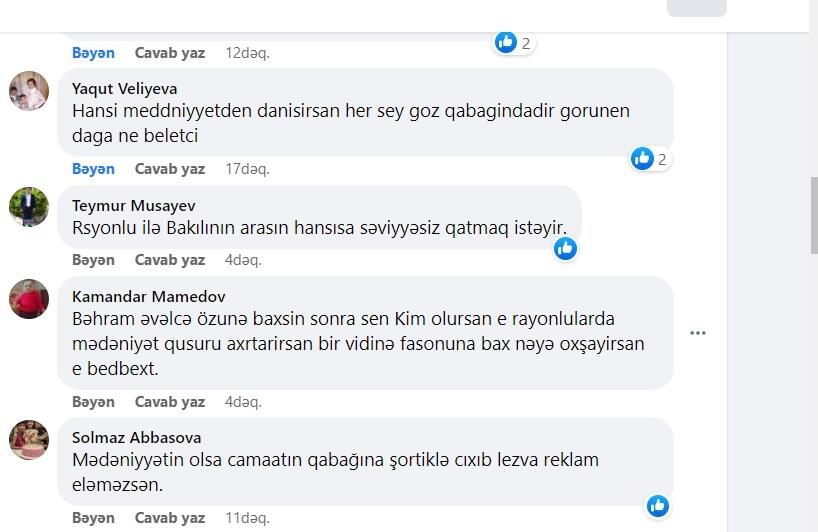Like Solmaz Abbasova's comment
818x532 pixels.
tap(93, 518)
